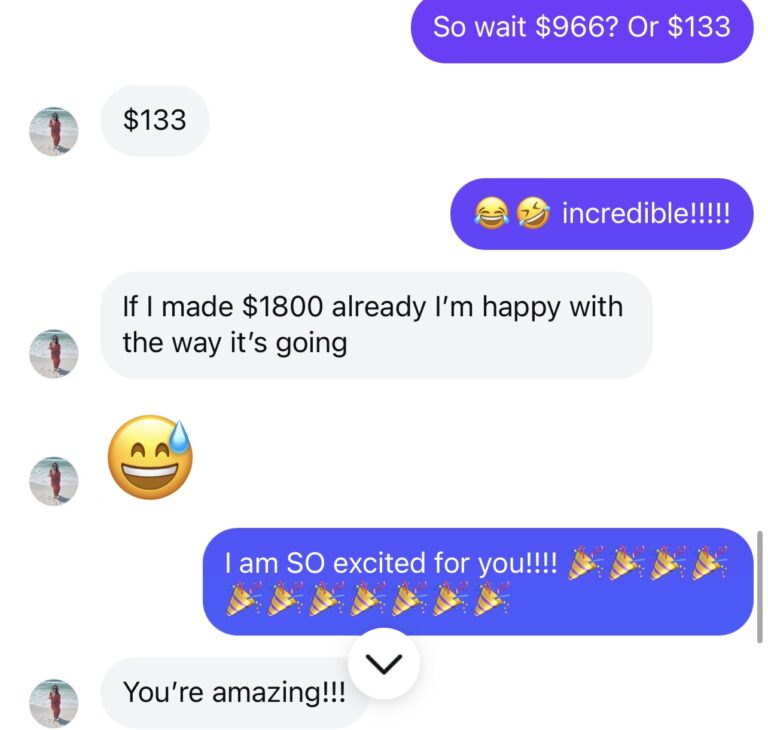The width and height of the screenshot is (768, 730).
Task: Open sender's avatar beside the $133 message
Action: [x=54, y=131]
